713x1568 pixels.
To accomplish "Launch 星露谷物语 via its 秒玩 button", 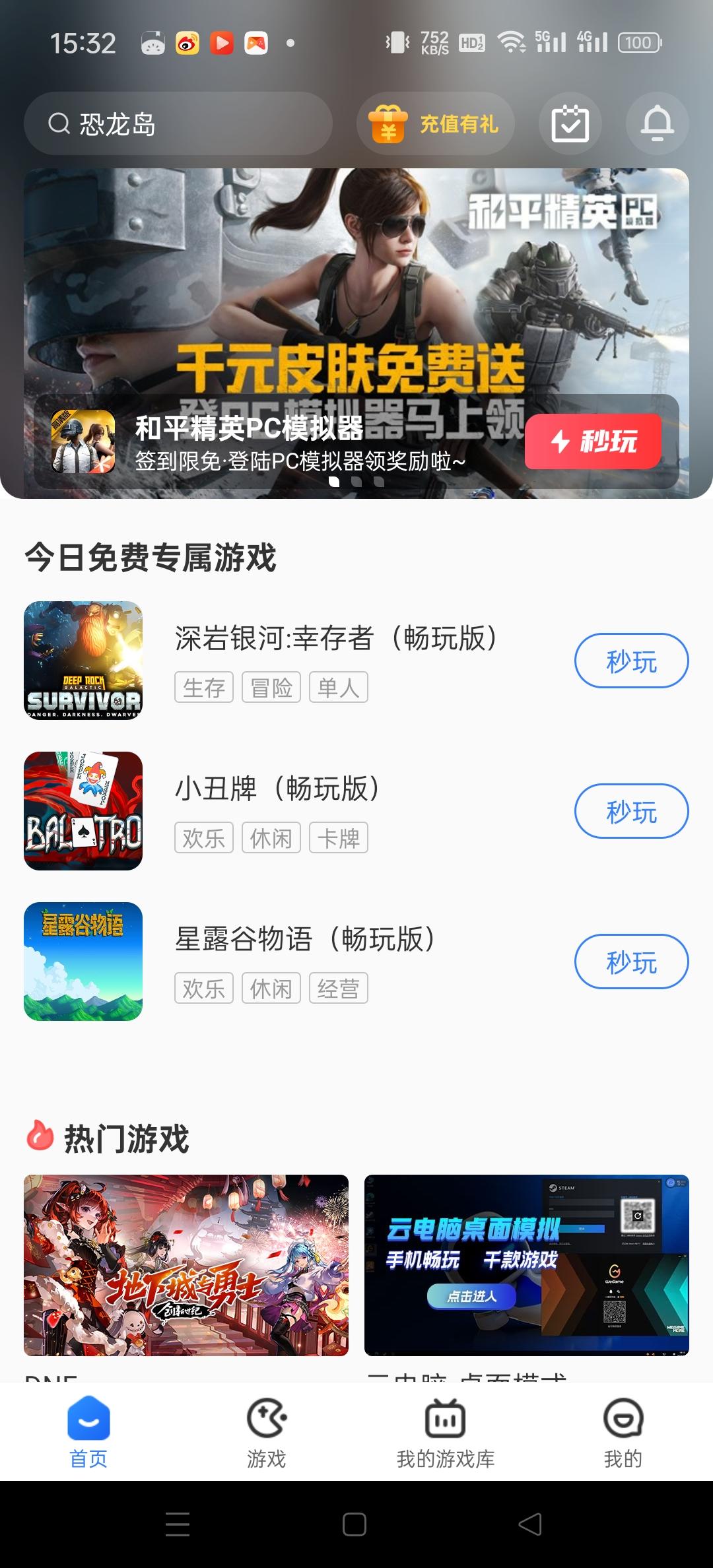I will point(631,962).
